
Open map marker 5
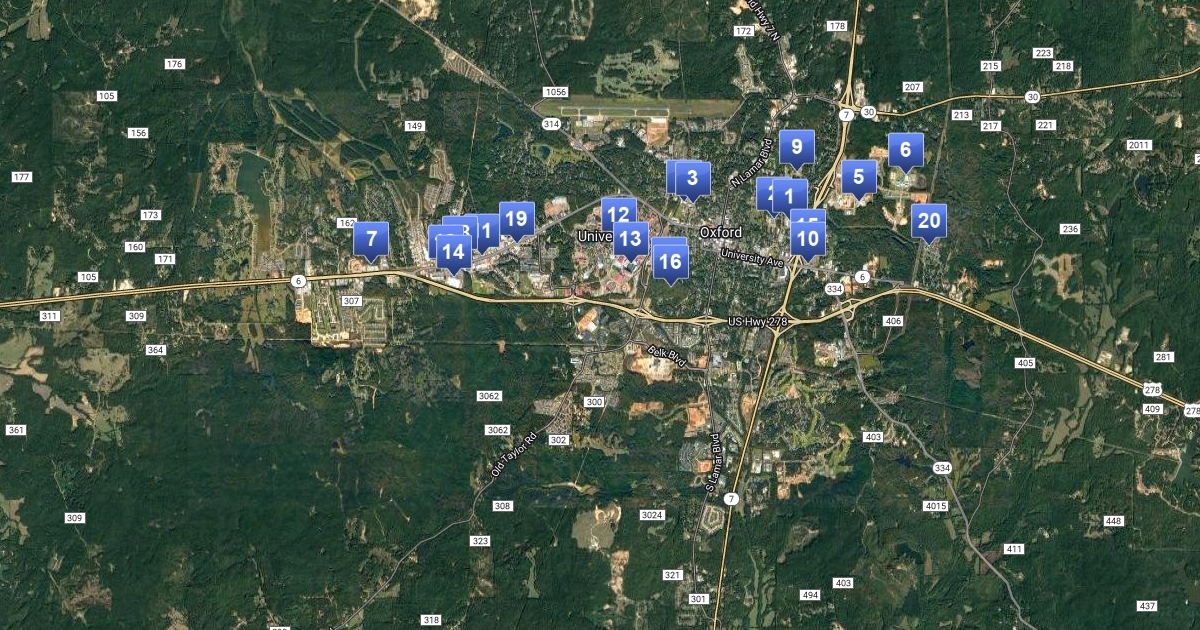(859, 178)
